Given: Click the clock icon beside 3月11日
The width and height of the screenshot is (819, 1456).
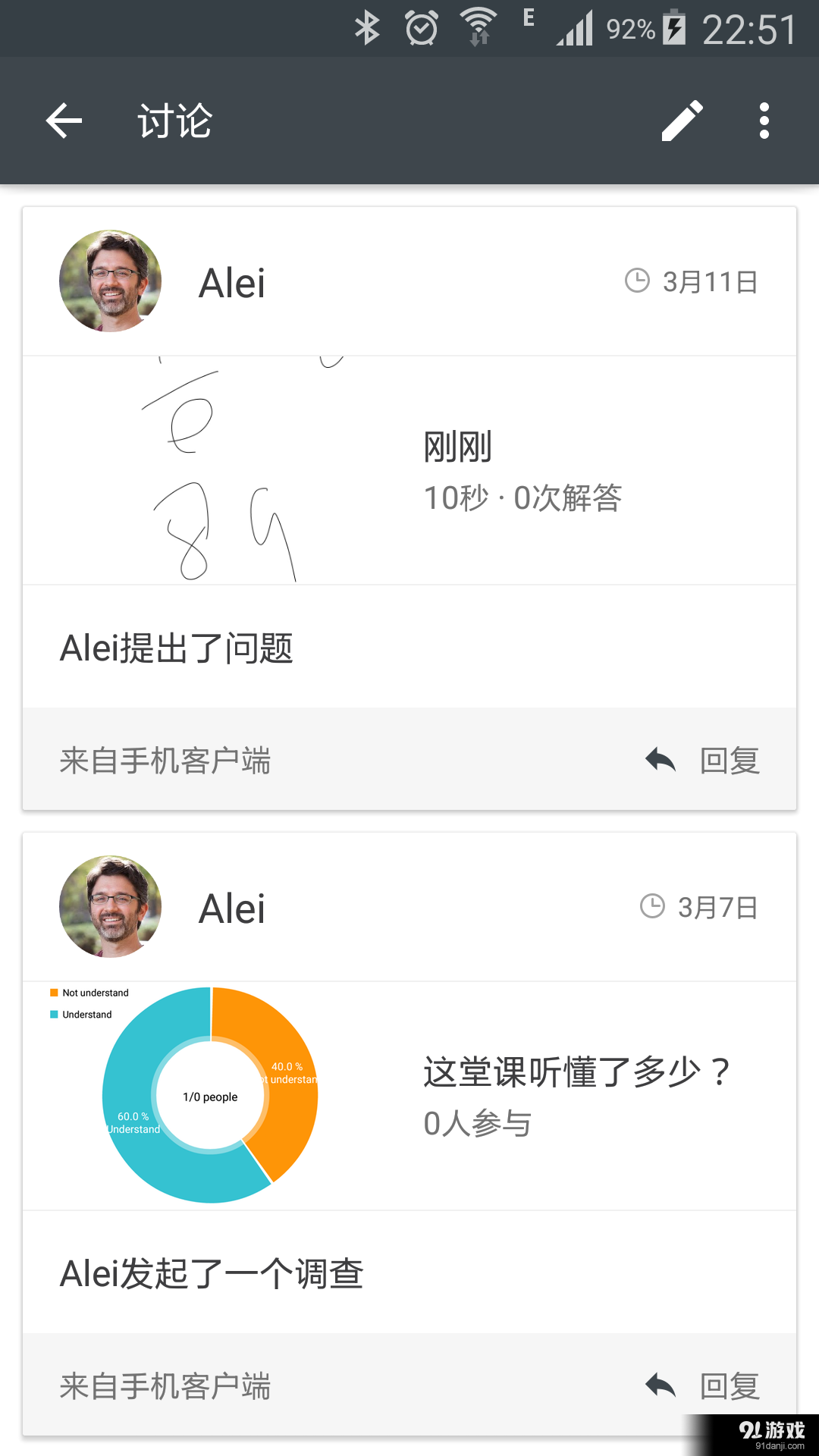Looking at the screenshot, I should pyautogui.click(x=635, y=281).
